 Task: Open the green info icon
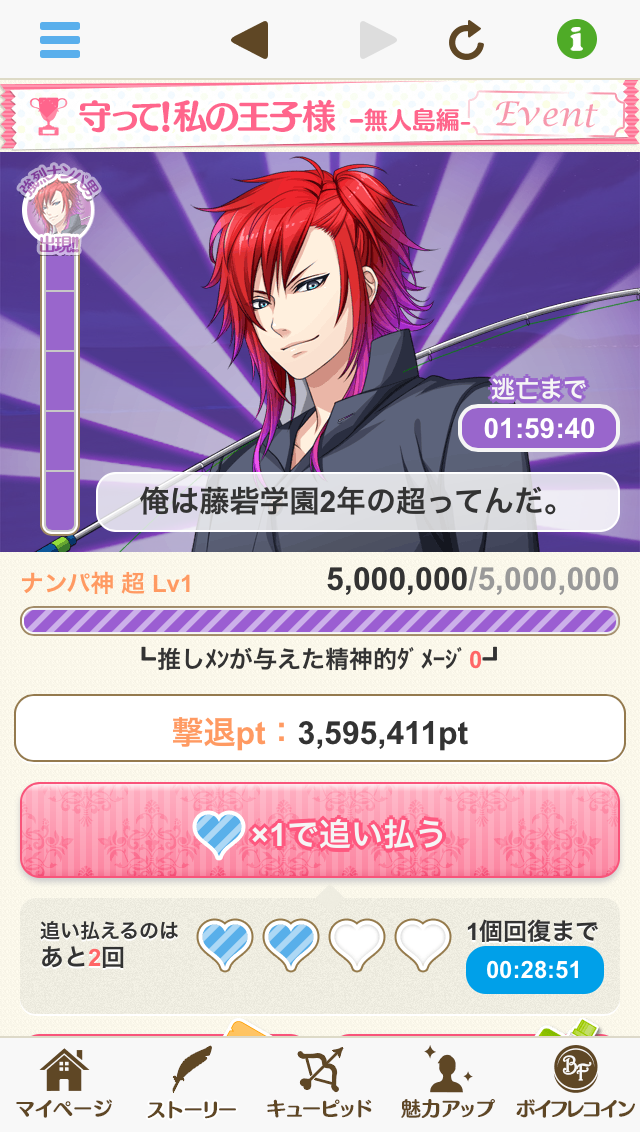click(577, 40)
